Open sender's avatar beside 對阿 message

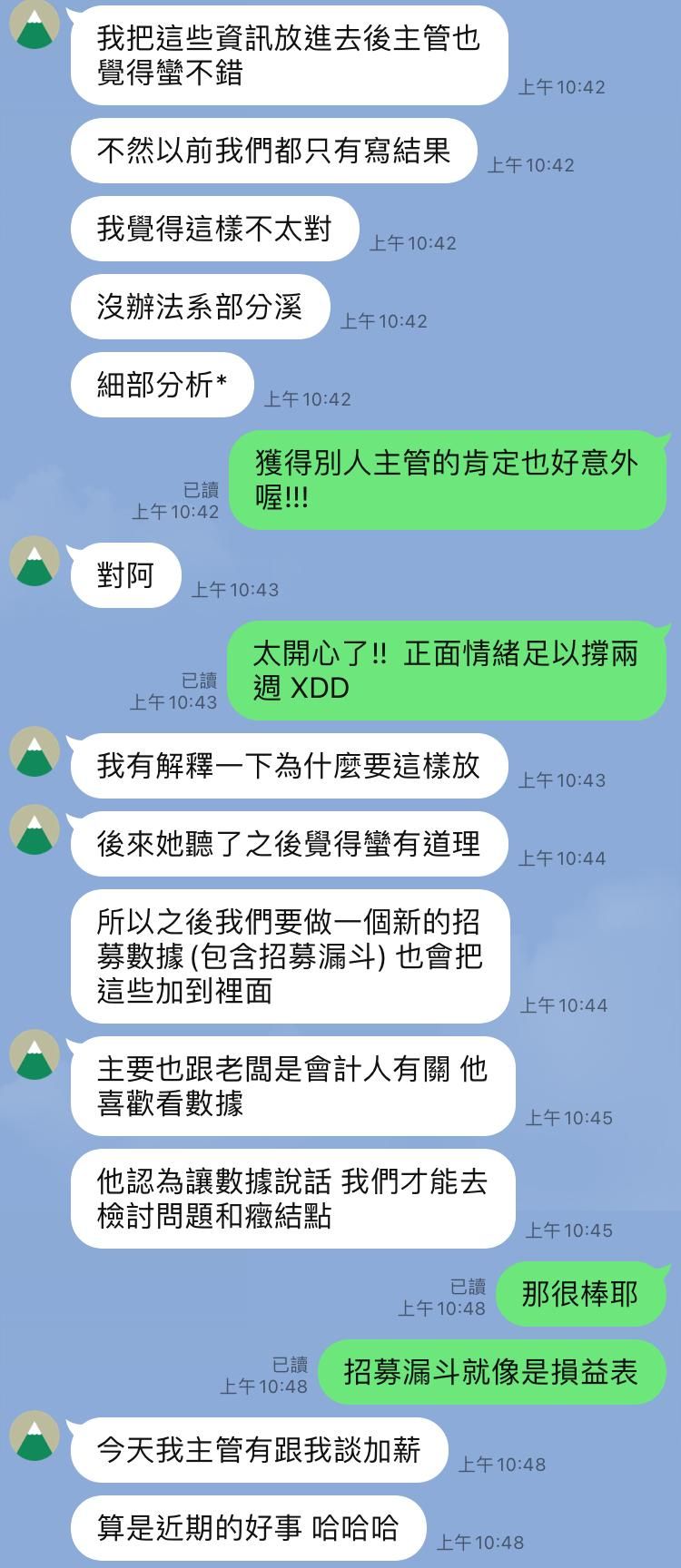(x=35, y=561)
